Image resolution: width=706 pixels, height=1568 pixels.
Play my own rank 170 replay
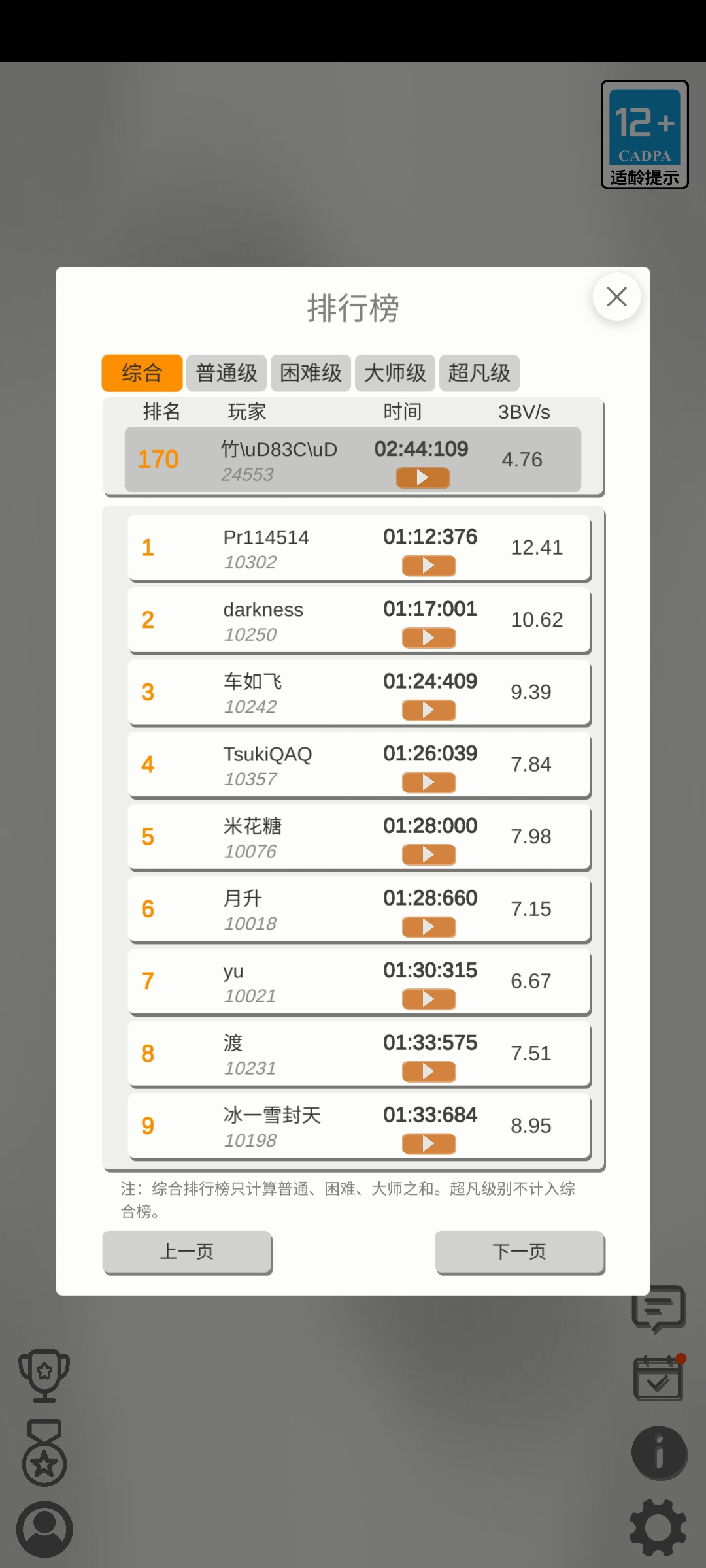[423, 478]
